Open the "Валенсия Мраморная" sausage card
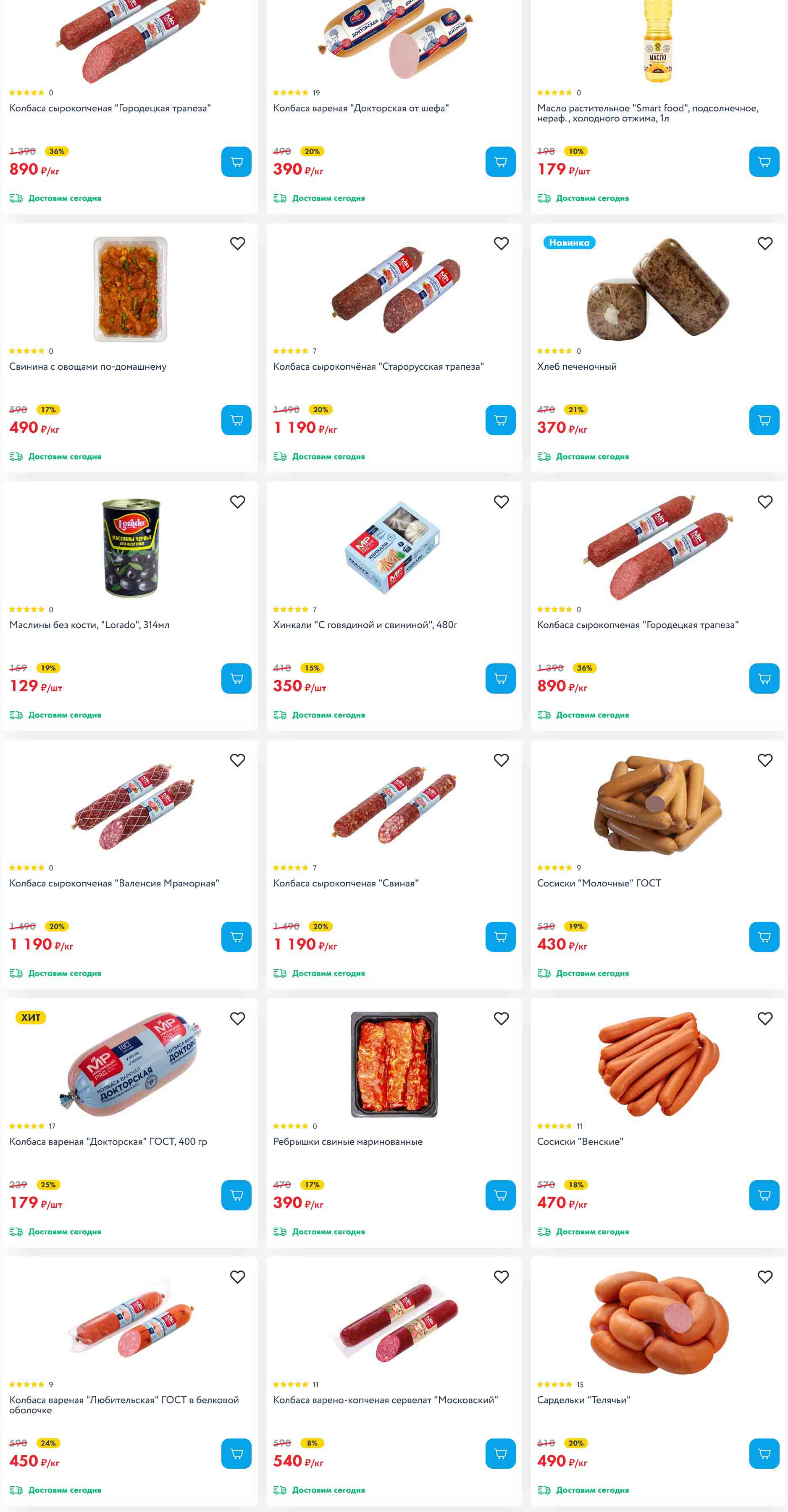 tap(114, 884)
